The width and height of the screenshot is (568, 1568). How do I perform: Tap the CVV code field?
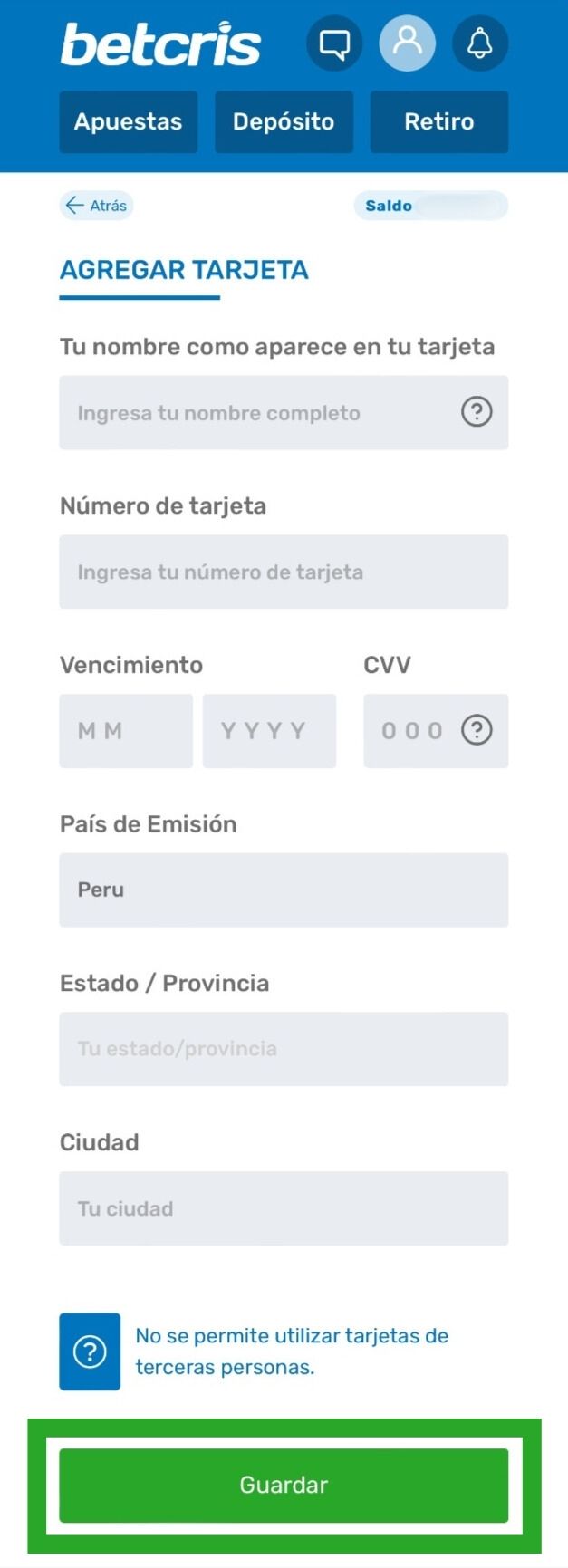click(x=412, y=731)
